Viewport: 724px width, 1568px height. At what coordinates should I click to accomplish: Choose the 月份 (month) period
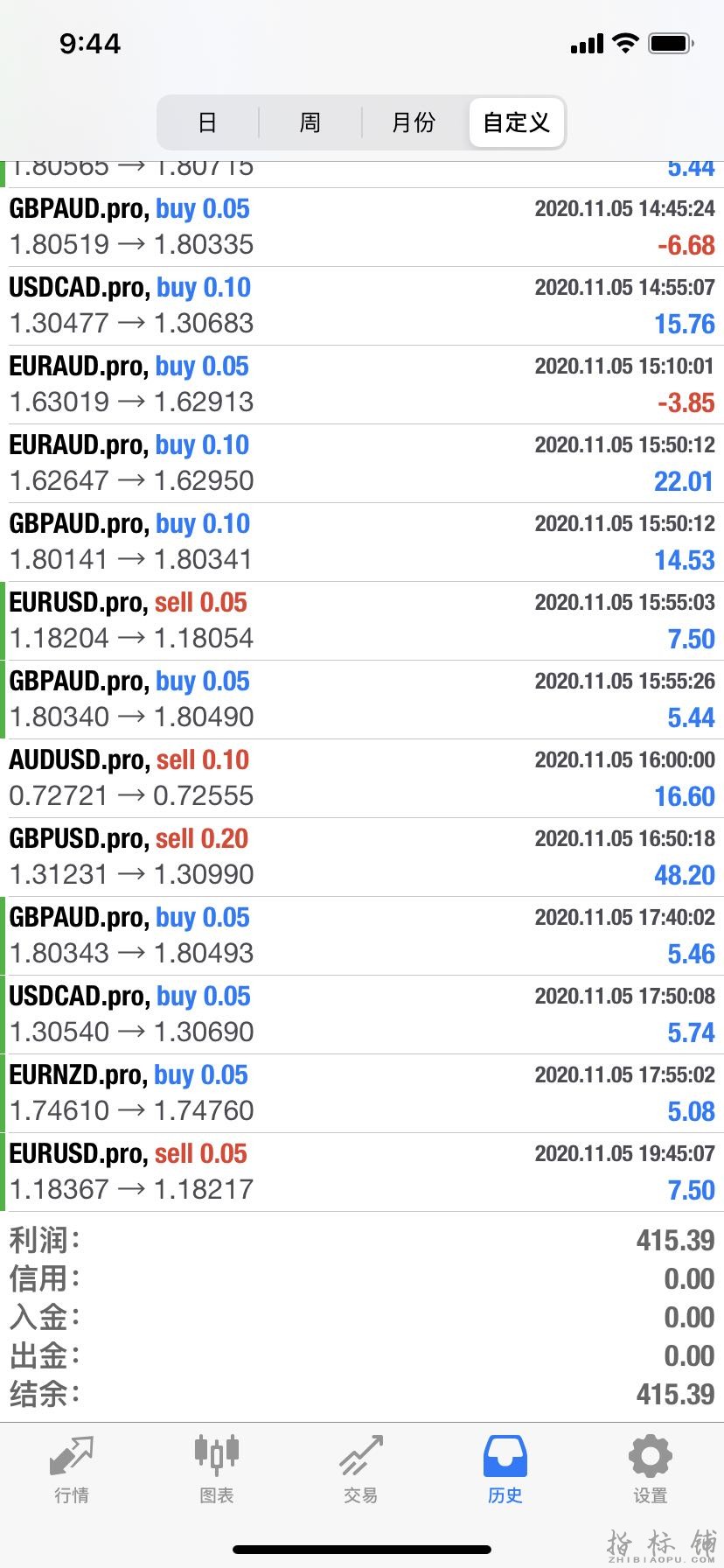[x=414, y=122]
